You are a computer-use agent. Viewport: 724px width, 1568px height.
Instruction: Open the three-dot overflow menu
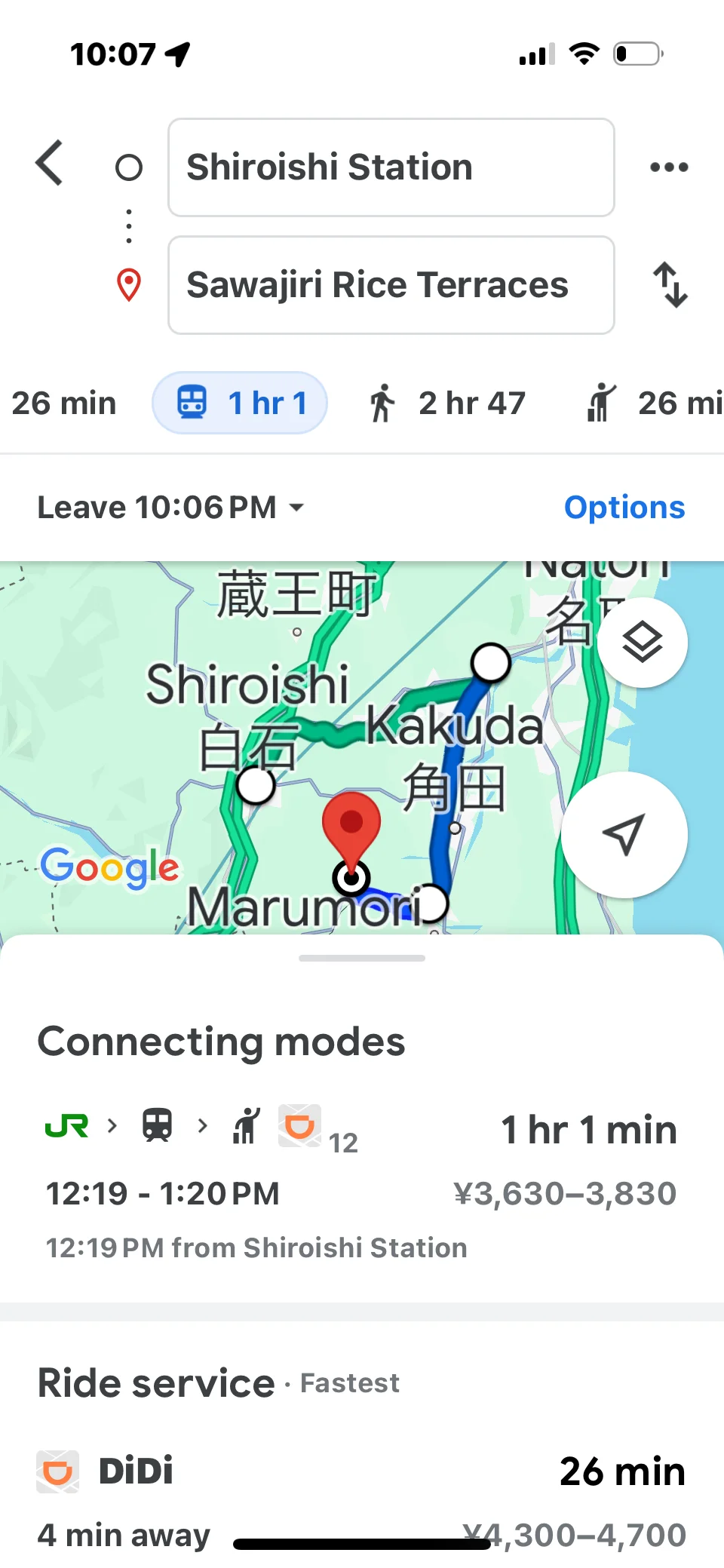(669, 167)
